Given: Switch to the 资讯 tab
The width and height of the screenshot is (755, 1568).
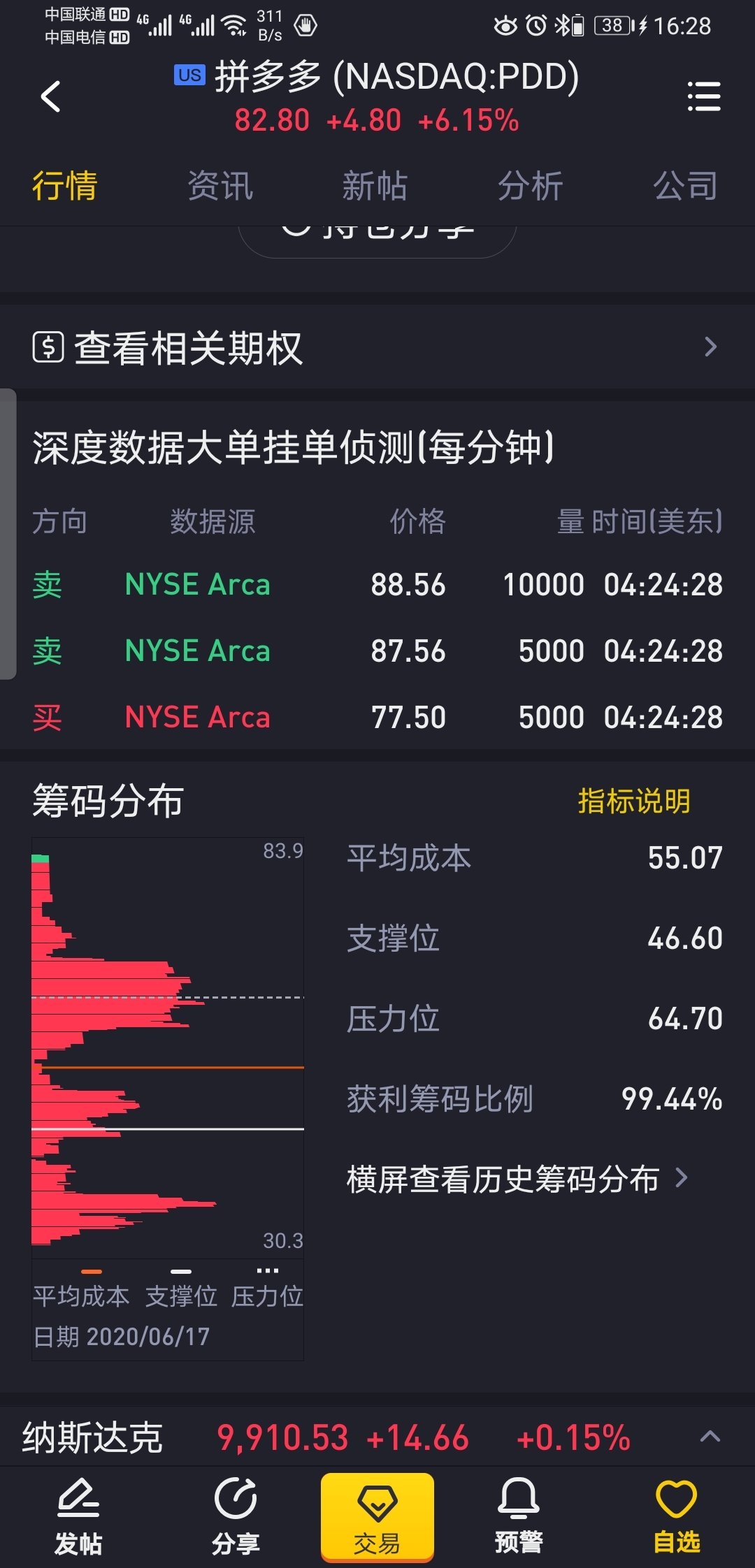Looking at the screenshot, I should [x=220, y=187].
